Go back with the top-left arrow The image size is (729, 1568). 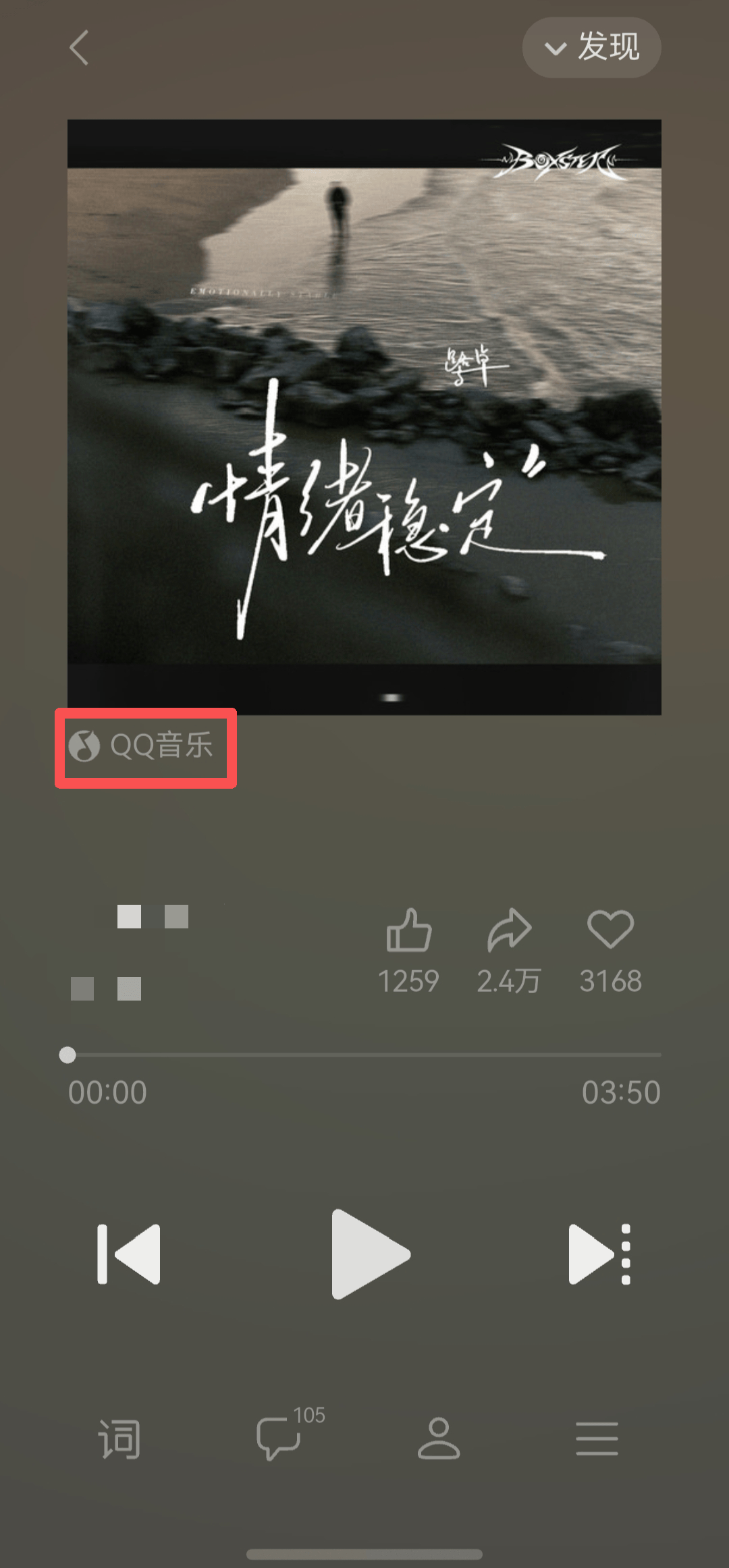click(80, 47)
